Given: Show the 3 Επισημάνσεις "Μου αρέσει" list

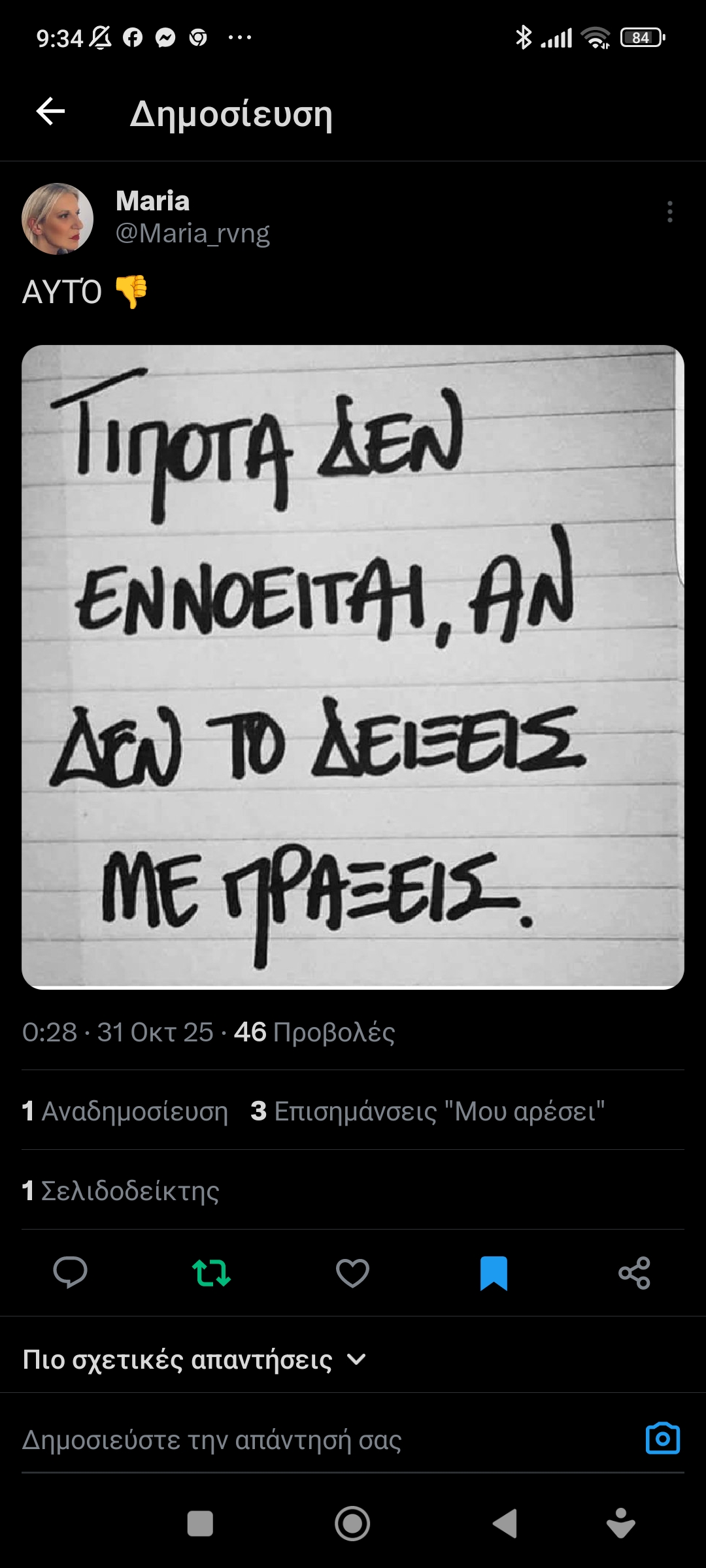Looking at the screenshot, I should click(428, 1111).
